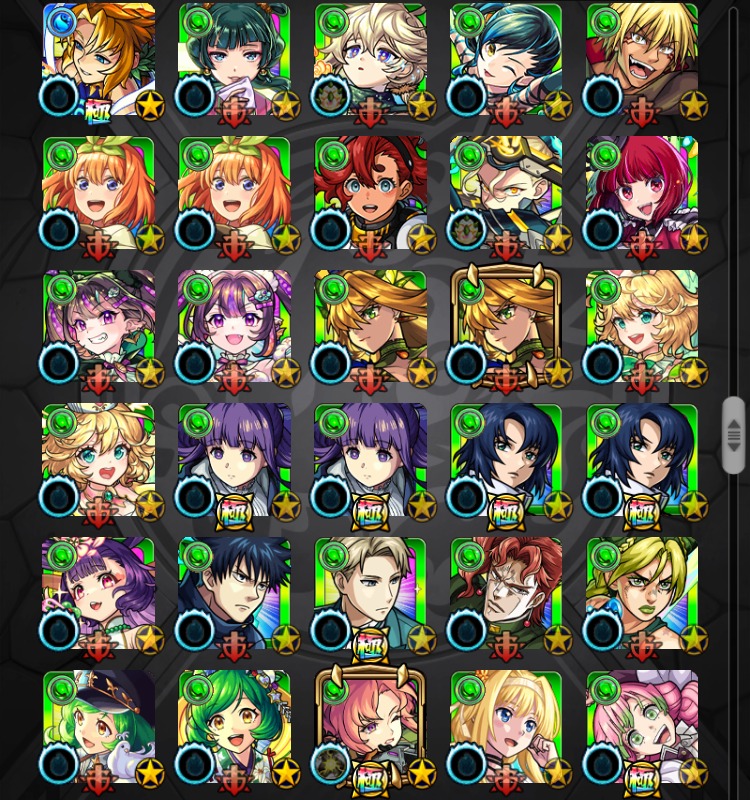The image size is (750, 800).
Task: Select the laughing blonde dark-skinned man
Action: pos(642,60)
